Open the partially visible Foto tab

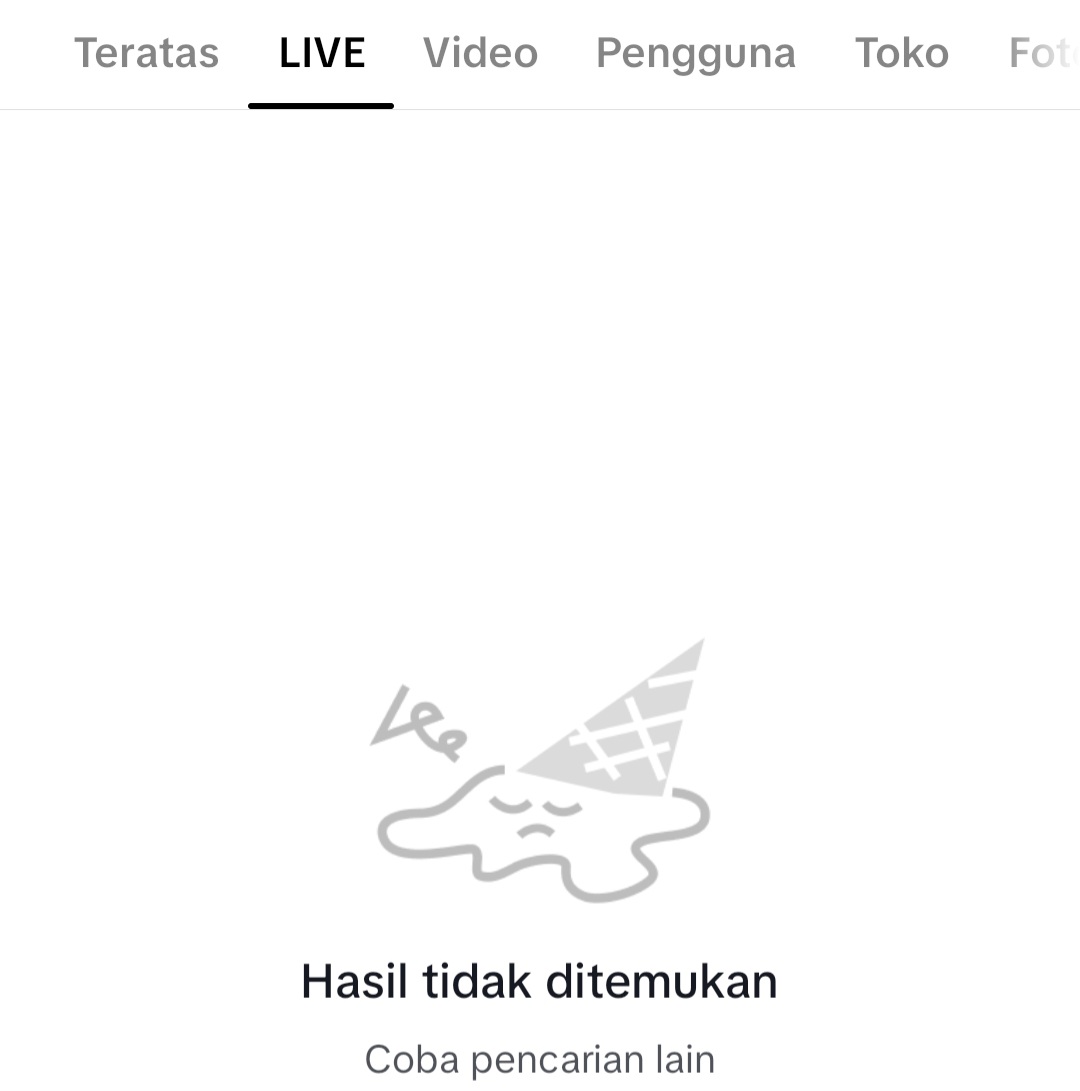tap(1043, 53)
